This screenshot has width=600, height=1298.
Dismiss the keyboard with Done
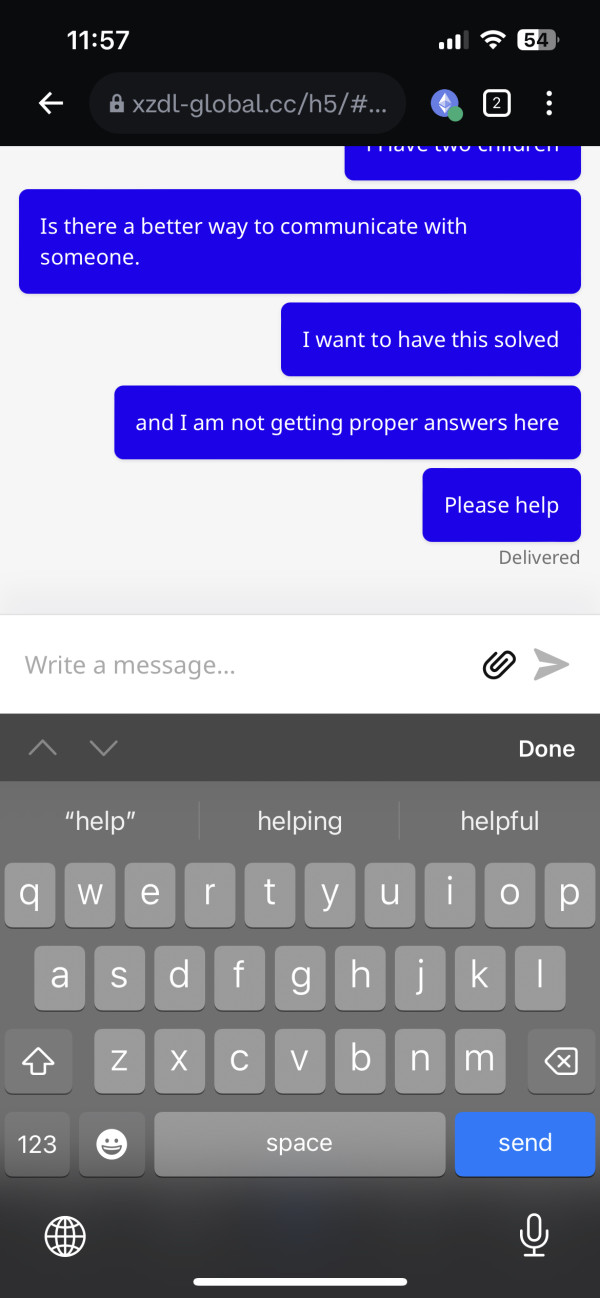(x=546, y=748)
